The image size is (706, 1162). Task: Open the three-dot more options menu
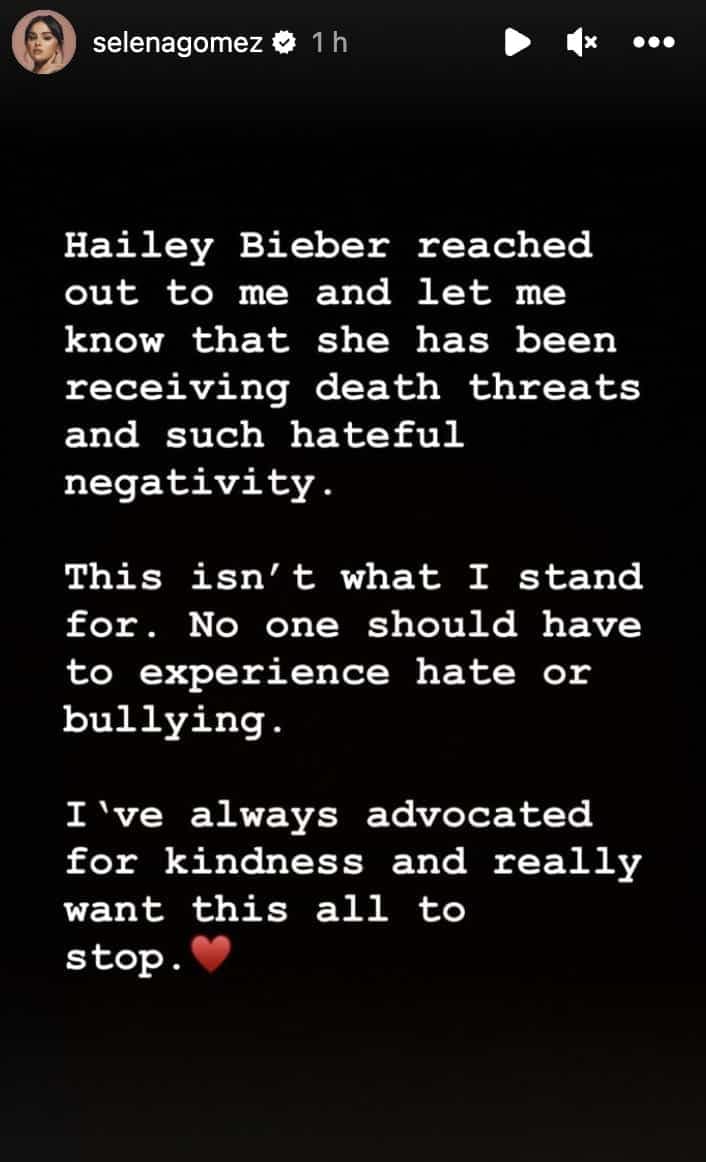click(x=655, y=43)
